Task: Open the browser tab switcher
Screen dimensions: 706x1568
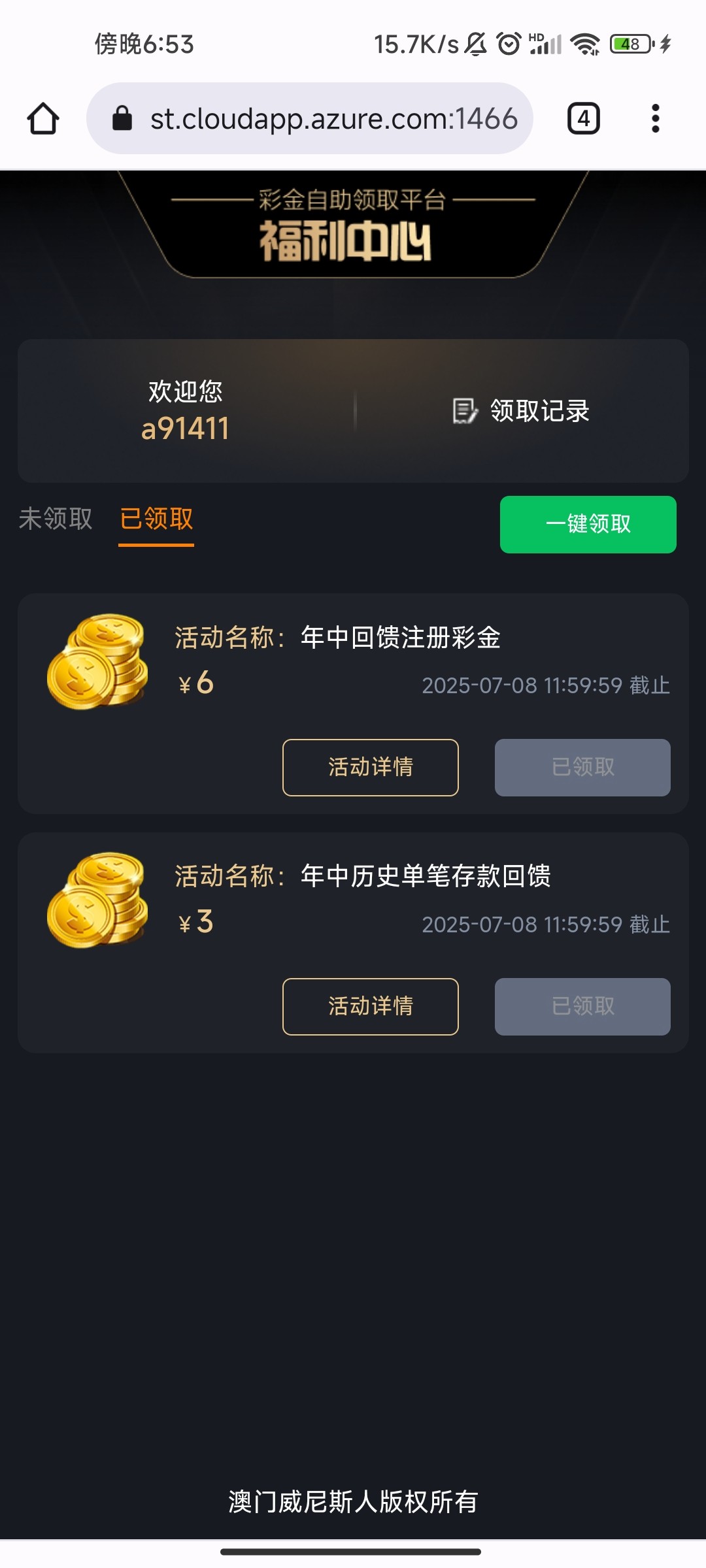Action: tap(583, 119)
